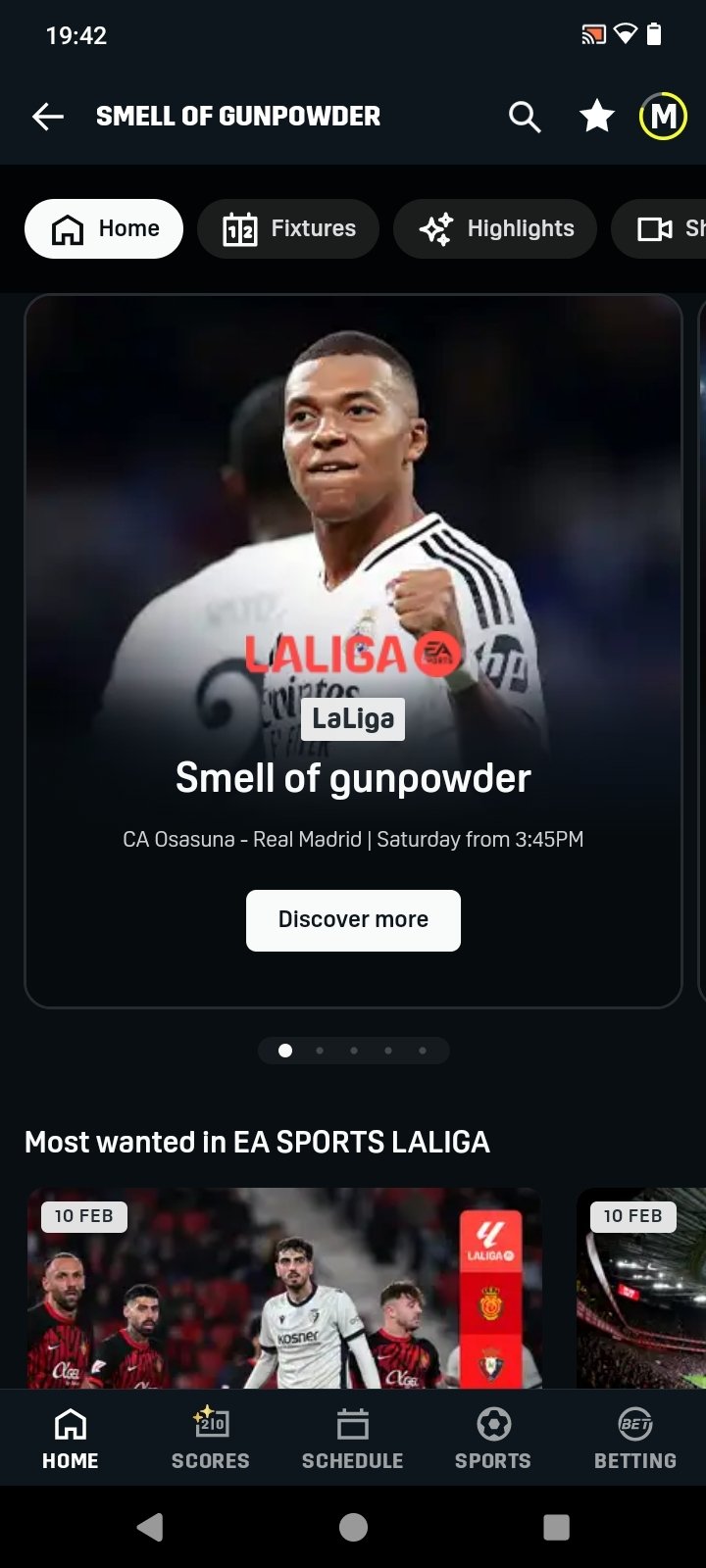This screenshot has width=706, height=1568.
Task: Open the Betting tab
Action: [x=635, y=1438]
